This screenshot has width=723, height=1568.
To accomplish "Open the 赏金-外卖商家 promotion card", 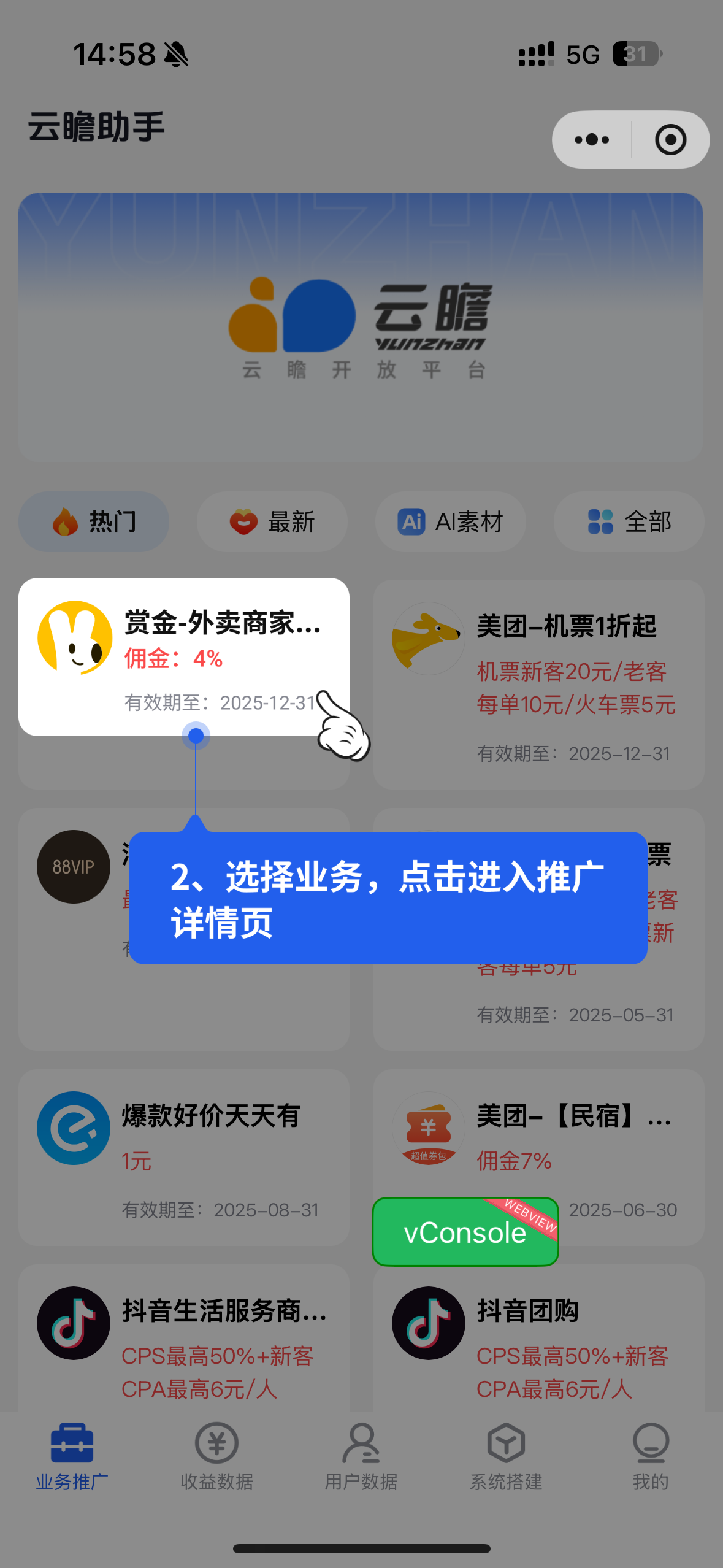I will click(x=184, y=656).
